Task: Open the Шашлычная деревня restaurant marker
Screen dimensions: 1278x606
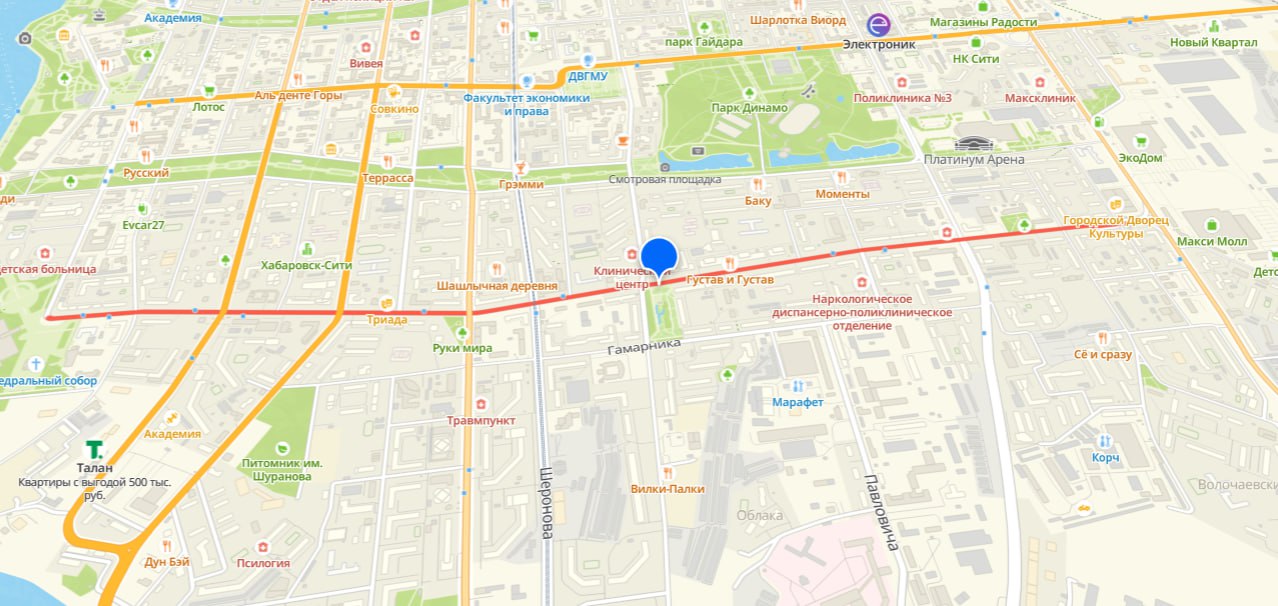Action: tap(496, 268)
